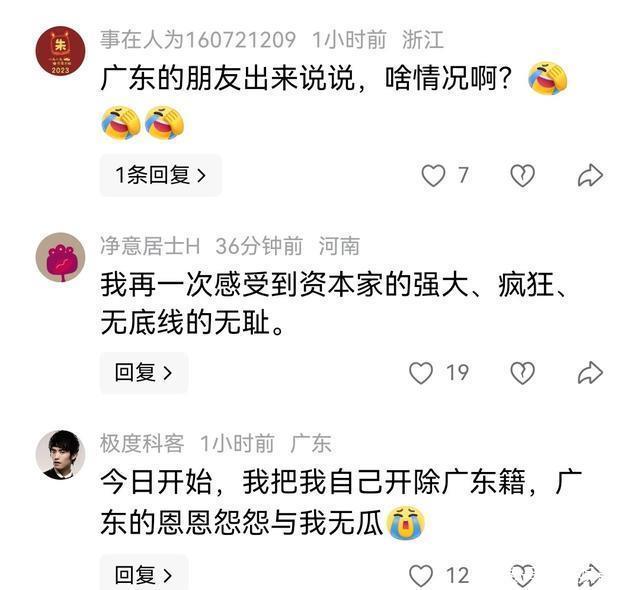
Task: Dislike the comment by 净意居士H
Action: (522, 373)
